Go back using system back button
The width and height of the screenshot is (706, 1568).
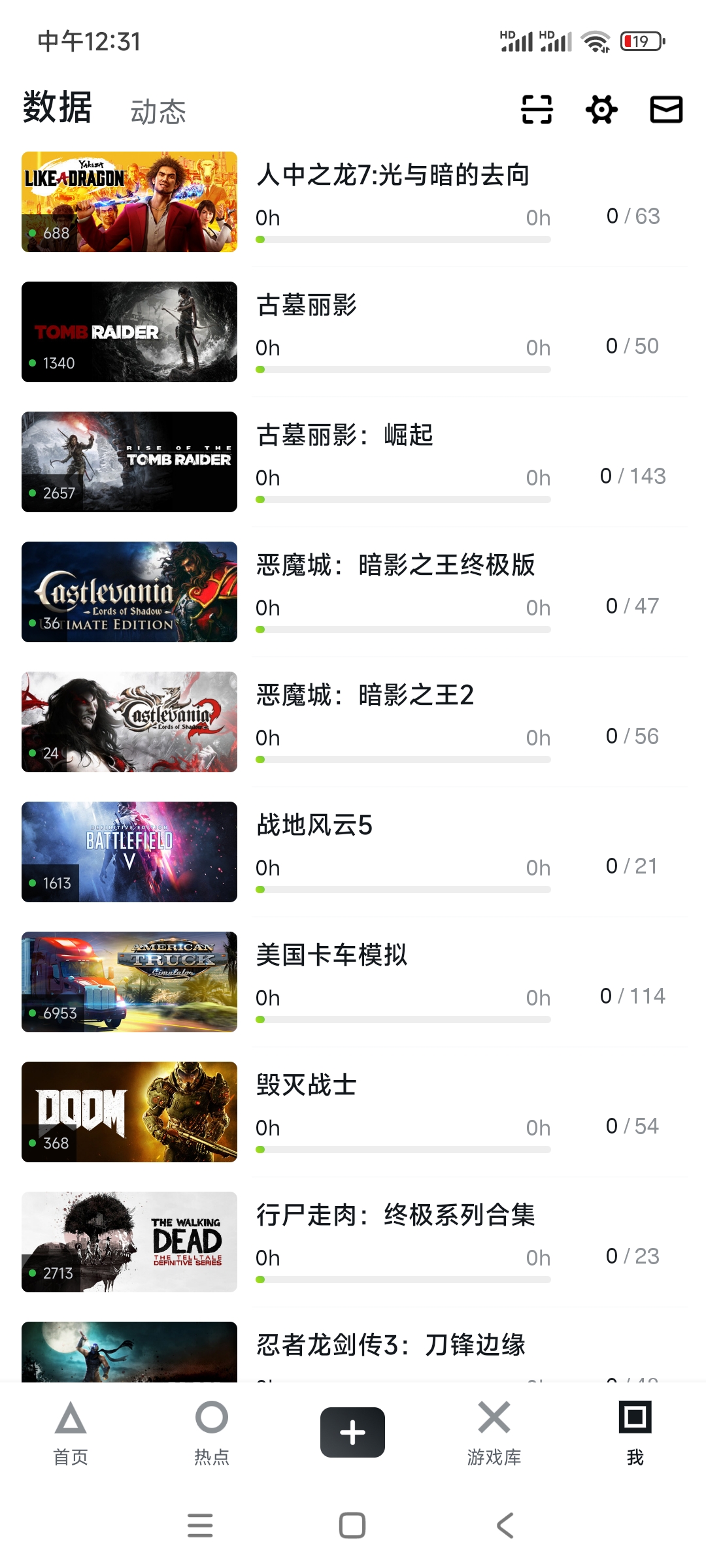click(x=505, y=1526)
